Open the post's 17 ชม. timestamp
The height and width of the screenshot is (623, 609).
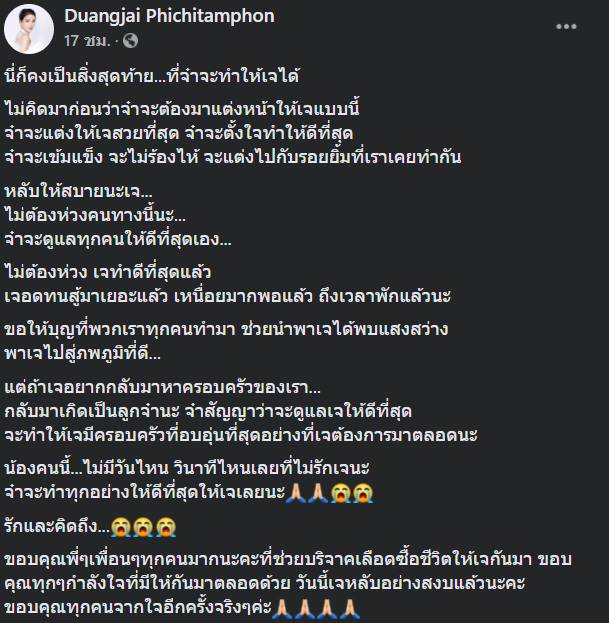pyautogui.click(x=86, y=41)
